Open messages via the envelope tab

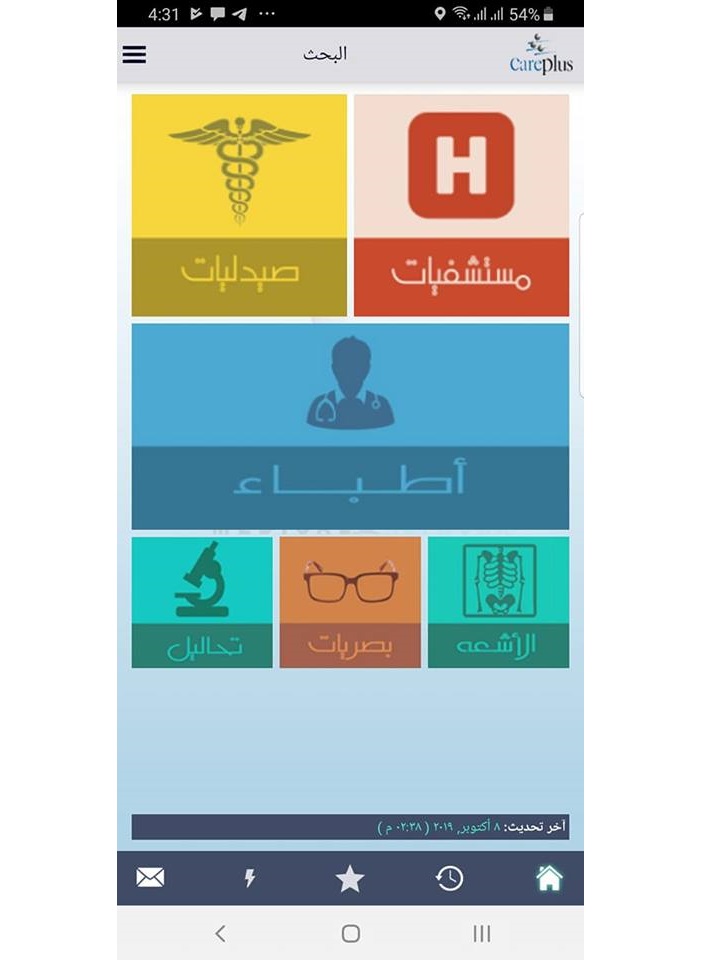pyautogui.click(x=150, y=878)
